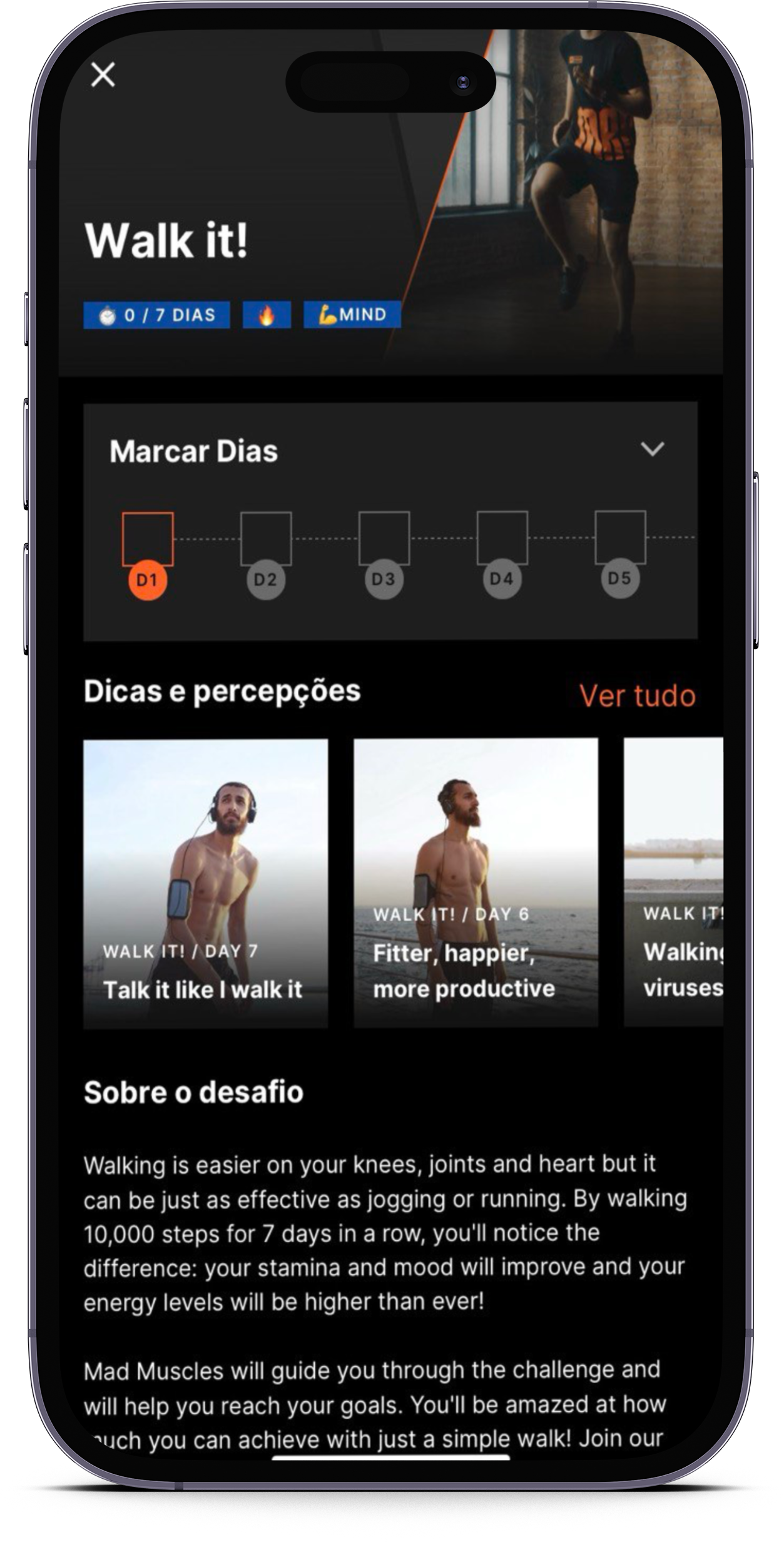Open the 'Fitter, happier, more productive' card
The height and width of the screenshot is (1542, 784).
pos(476,882)
